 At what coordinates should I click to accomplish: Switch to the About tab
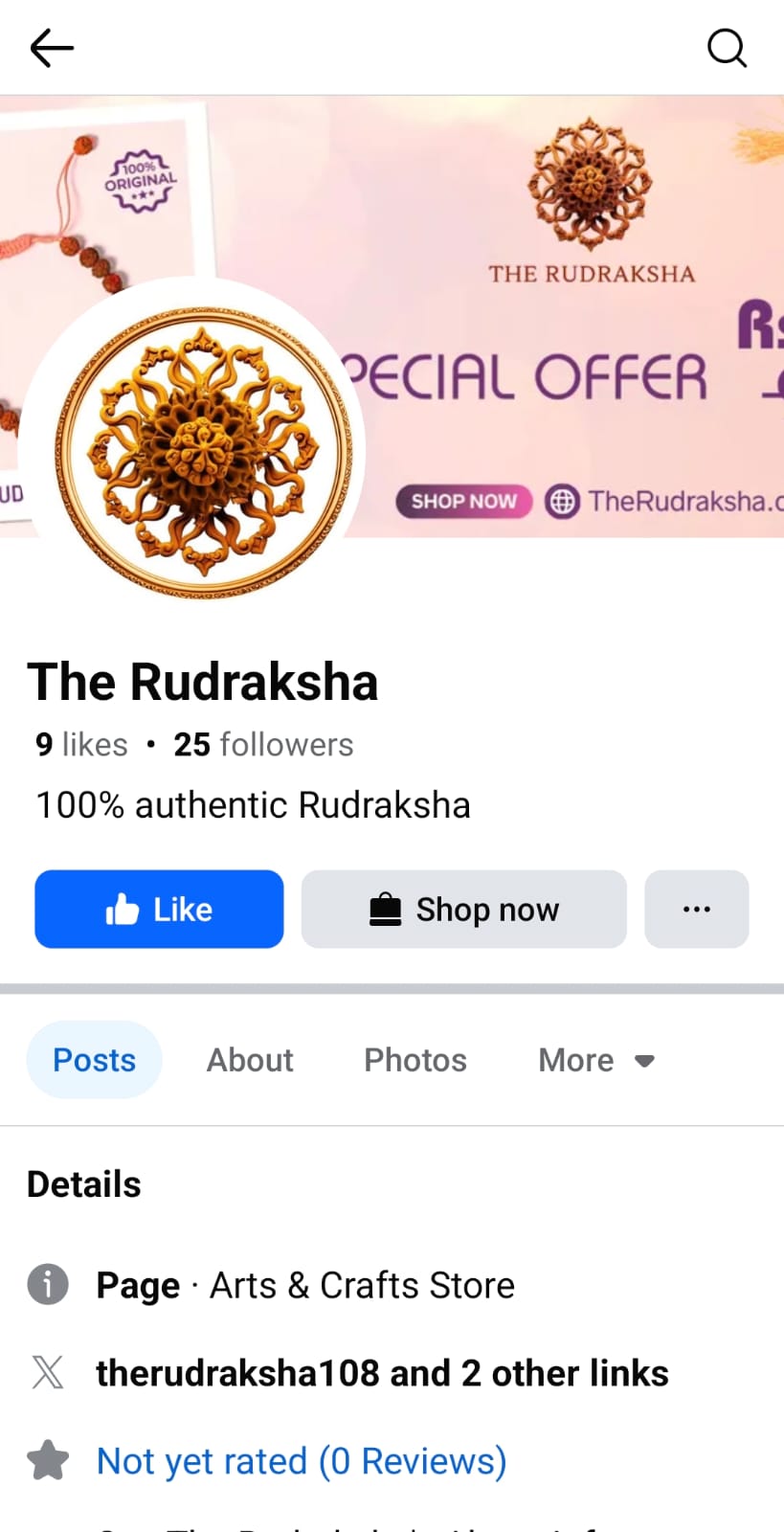tap(250, 1060)
